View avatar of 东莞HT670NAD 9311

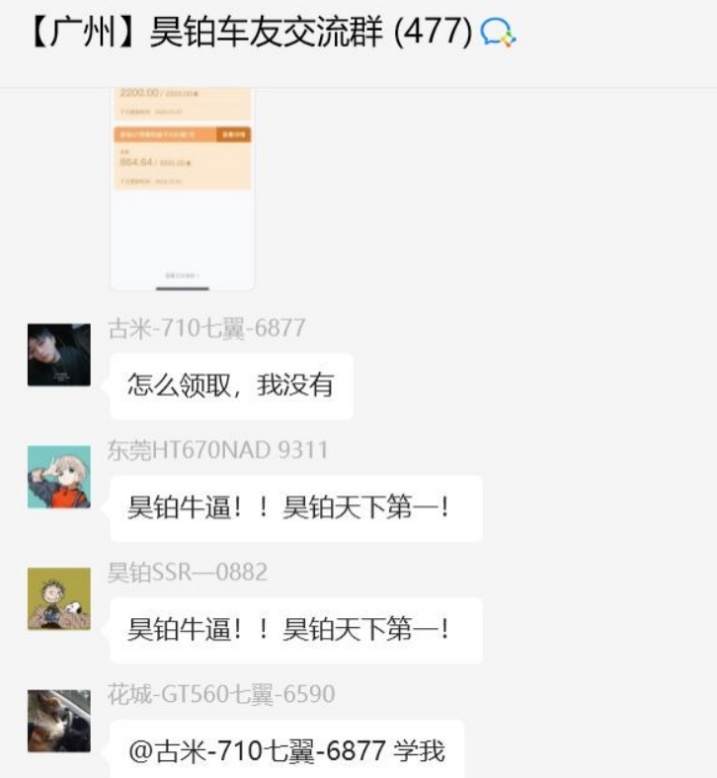(x=59, y=477)
